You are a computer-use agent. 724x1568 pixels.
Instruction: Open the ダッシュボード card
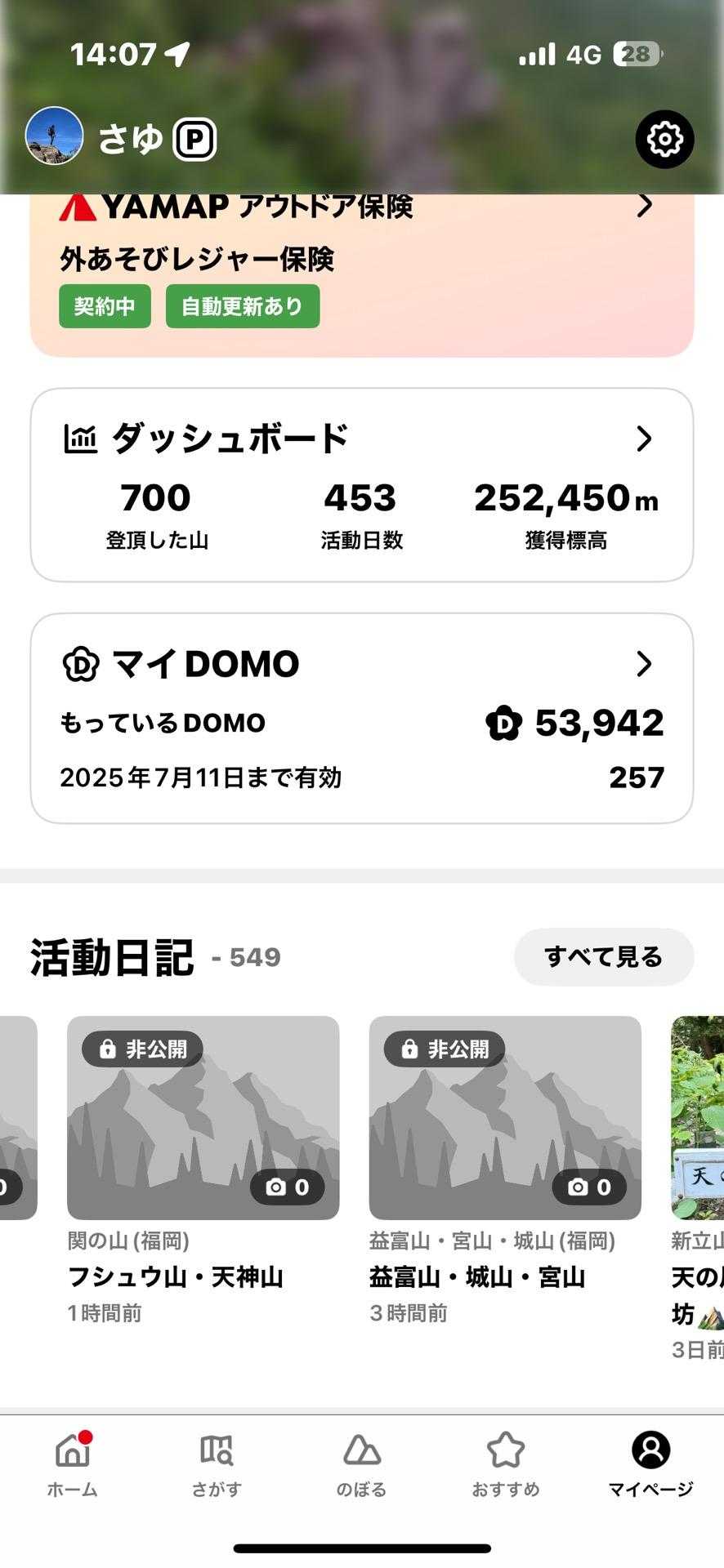tap(361, 484)
